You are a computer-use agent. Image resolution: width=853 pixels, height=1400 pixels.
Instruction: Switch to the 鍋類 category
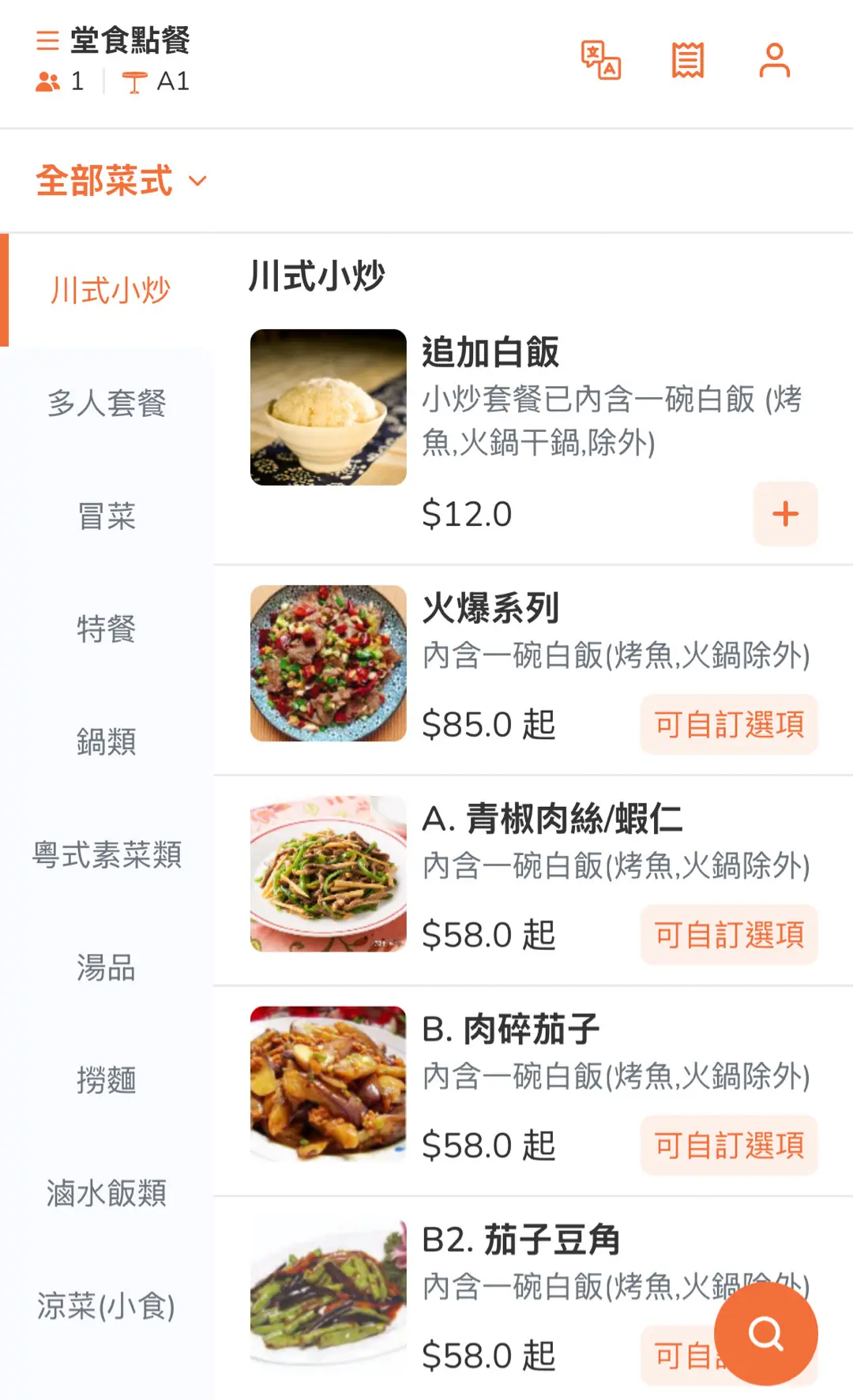[x=107, y=742]
